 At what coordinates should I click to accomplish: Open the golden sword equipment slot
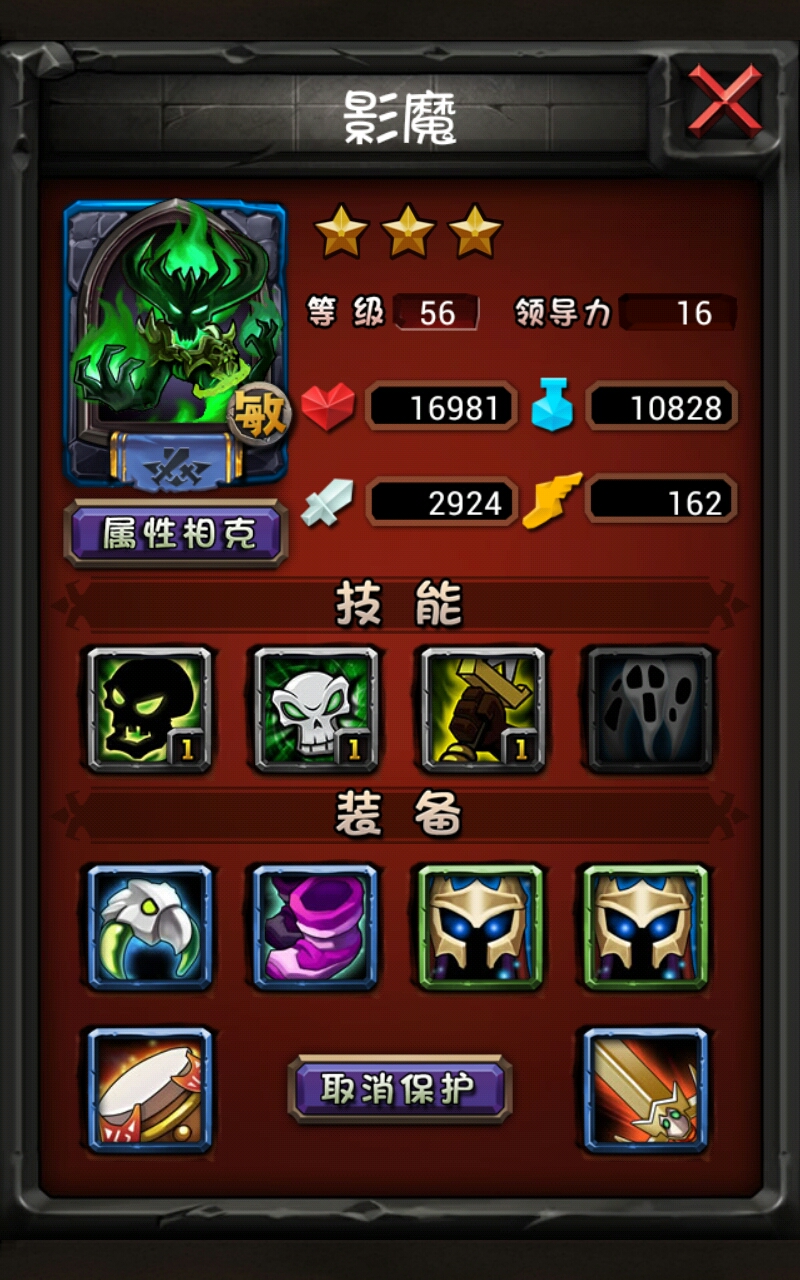click(x=646, y=1090)
